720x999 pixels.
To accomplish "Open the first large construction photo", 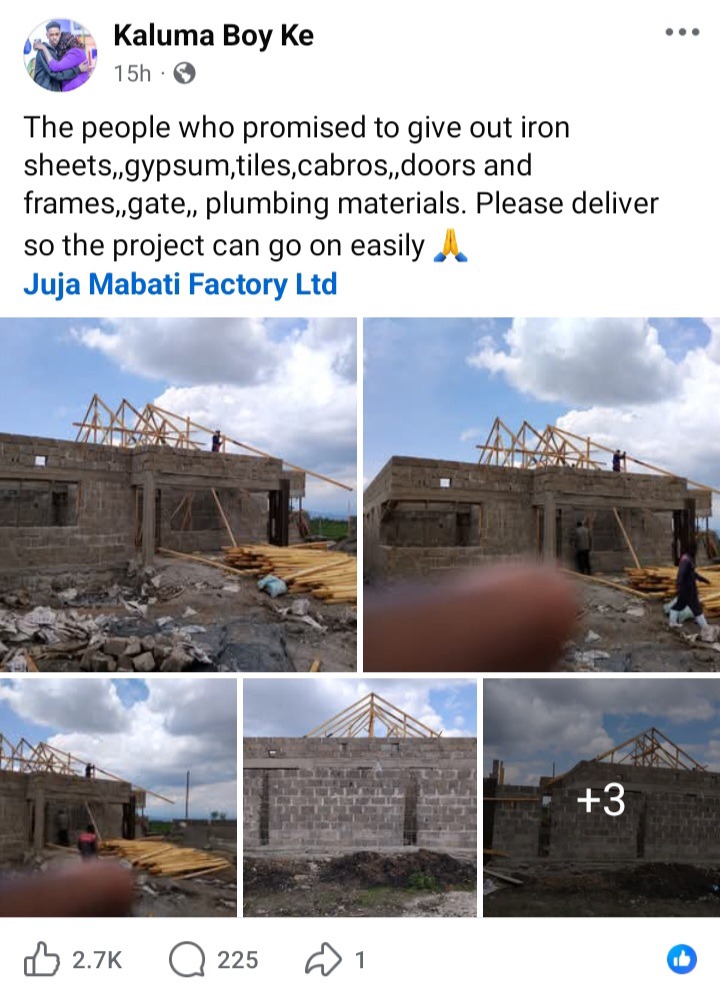I will click(178, 494).
